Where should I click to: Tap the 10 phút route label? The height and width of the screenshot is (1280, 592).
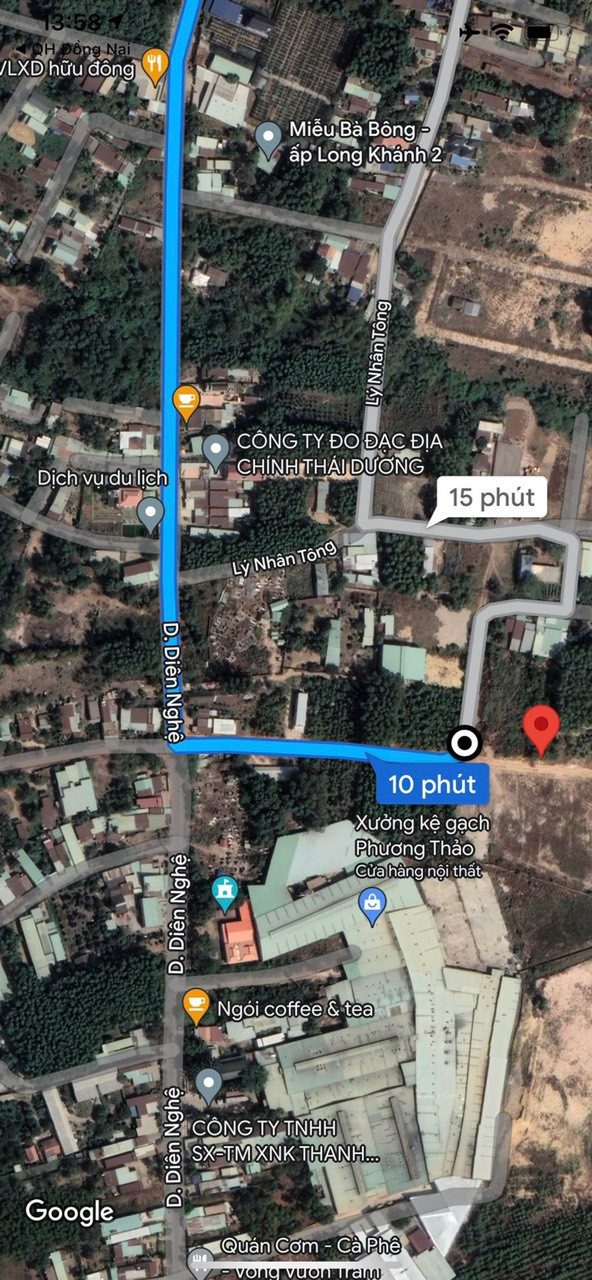432,783
